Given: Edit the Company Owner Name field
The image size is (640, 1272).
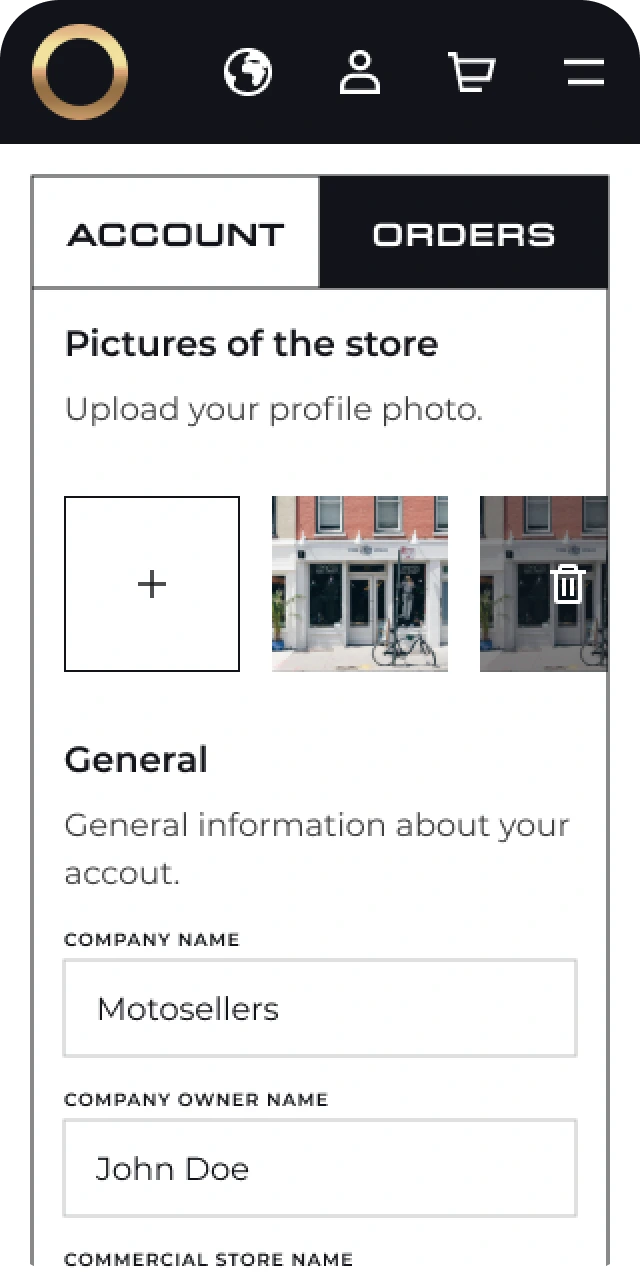Looking at the screenshot, I should (320, 1168).
